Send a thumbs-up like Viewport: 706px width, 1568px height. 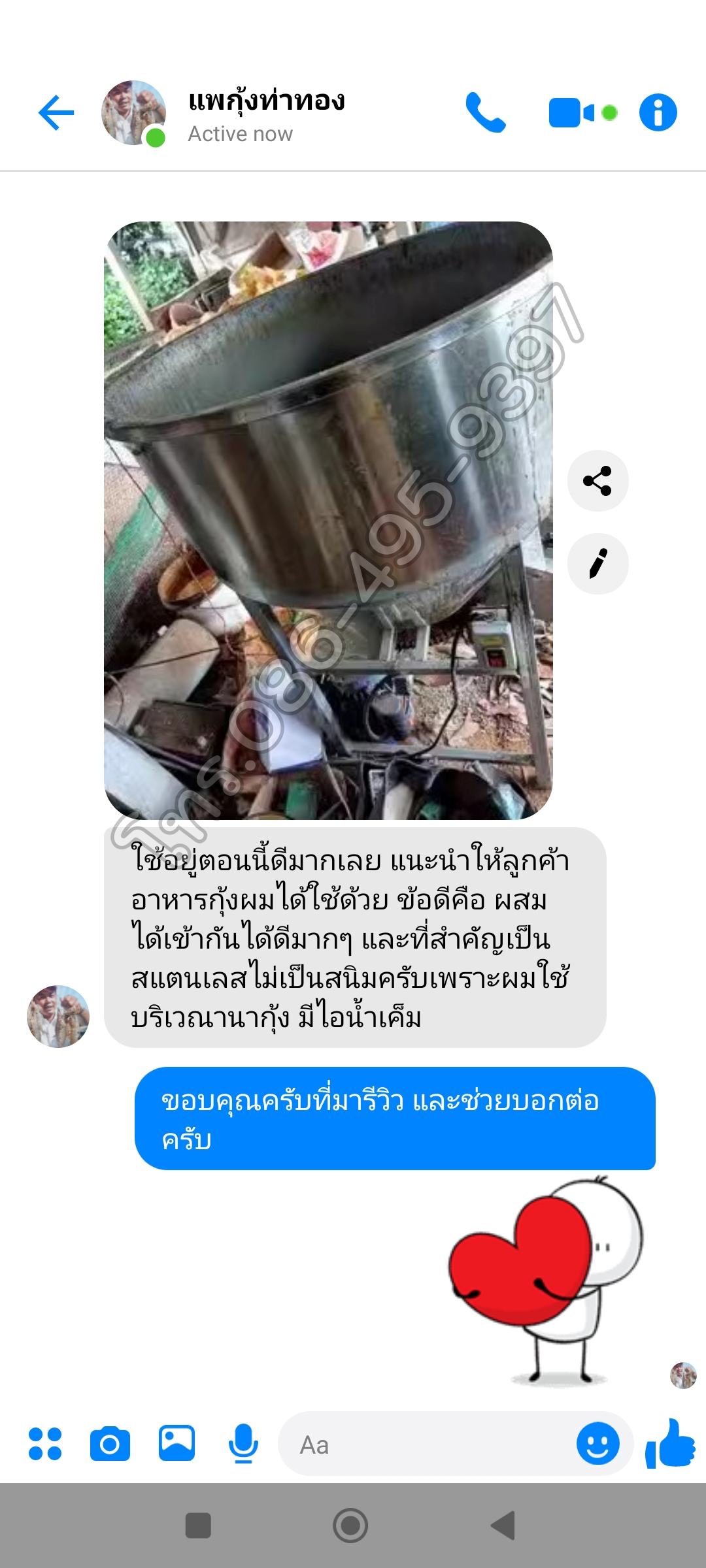pos(671,1443)
